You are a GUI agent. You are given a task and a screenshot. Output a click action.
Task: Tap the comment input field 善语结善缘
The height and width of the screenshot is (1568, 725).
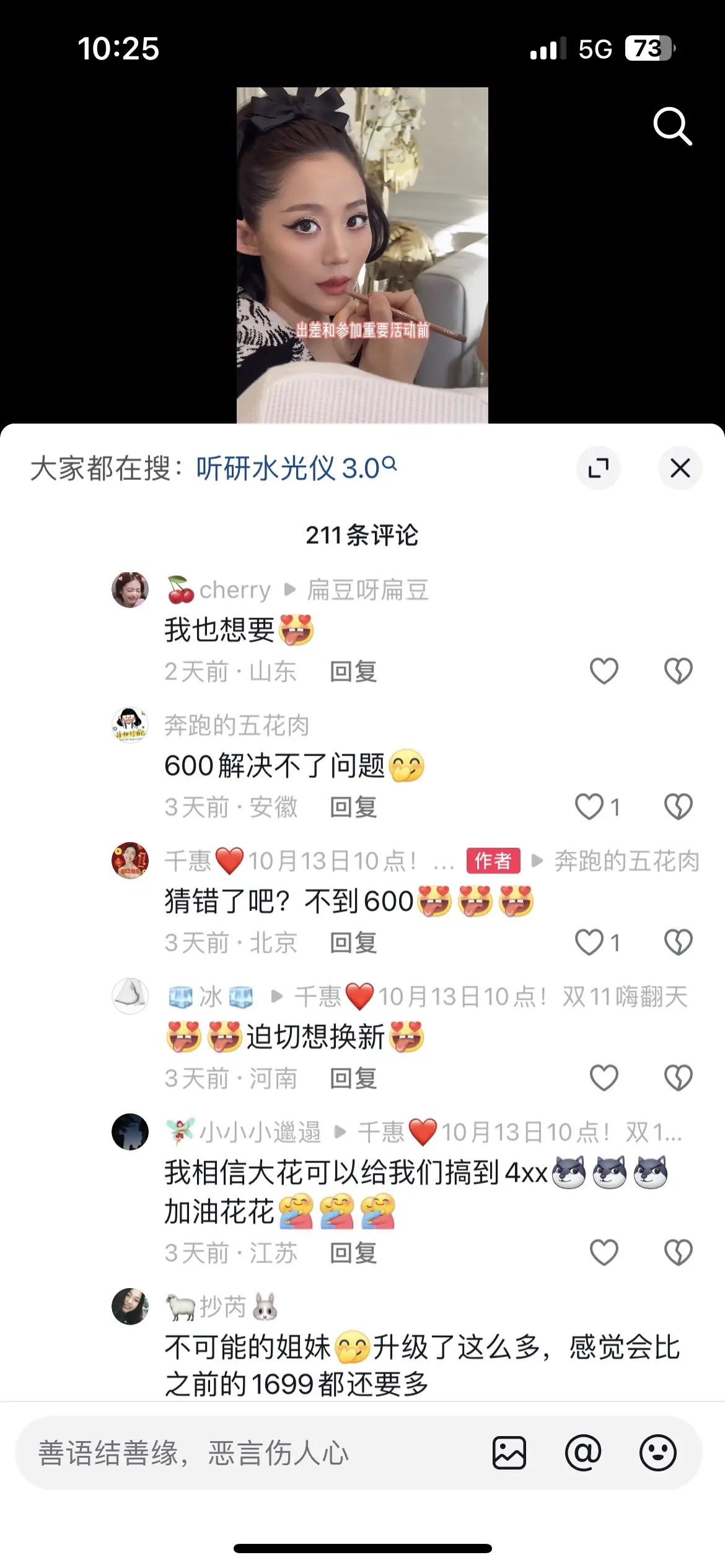(x=248, y=1453)
